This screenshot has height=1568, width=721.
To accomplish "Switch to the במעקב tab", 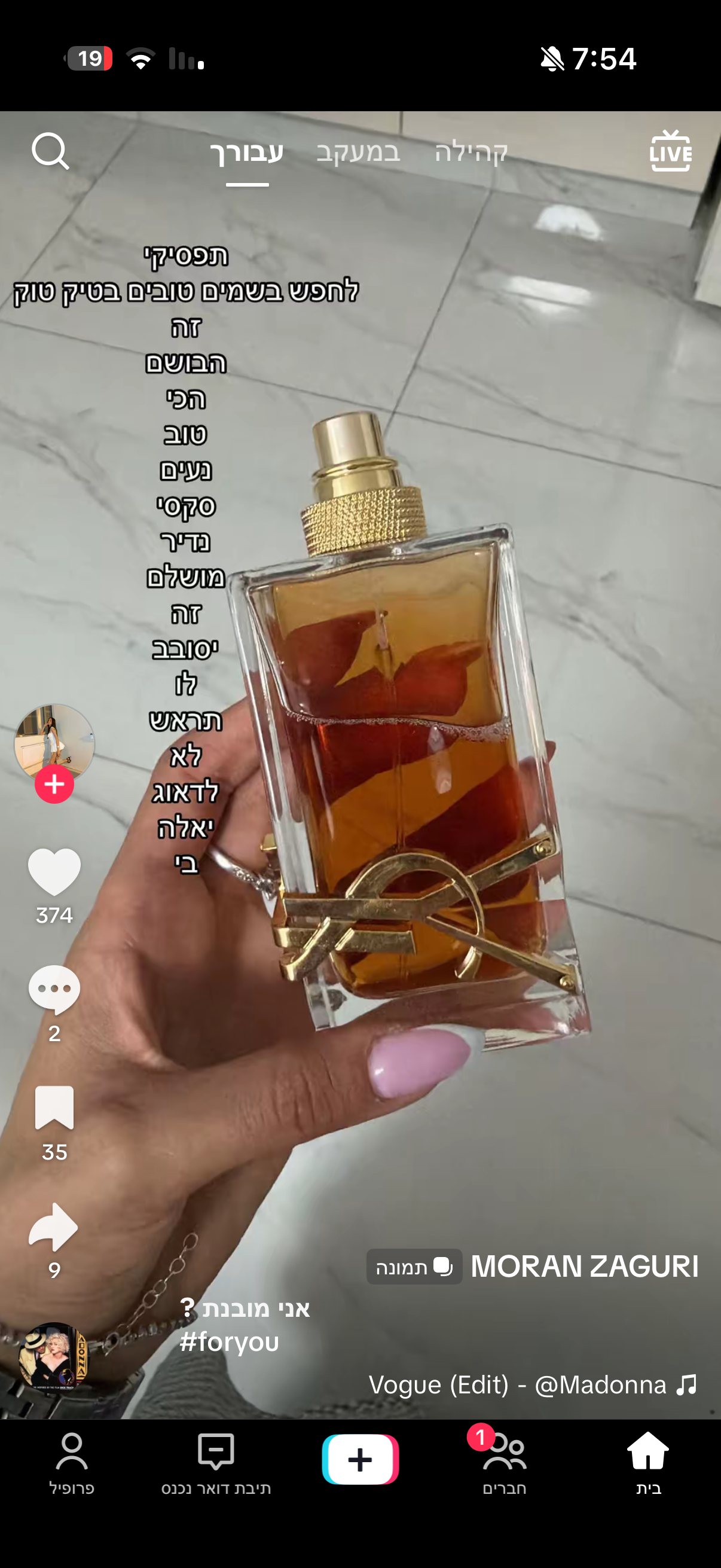I will [358, 151].
